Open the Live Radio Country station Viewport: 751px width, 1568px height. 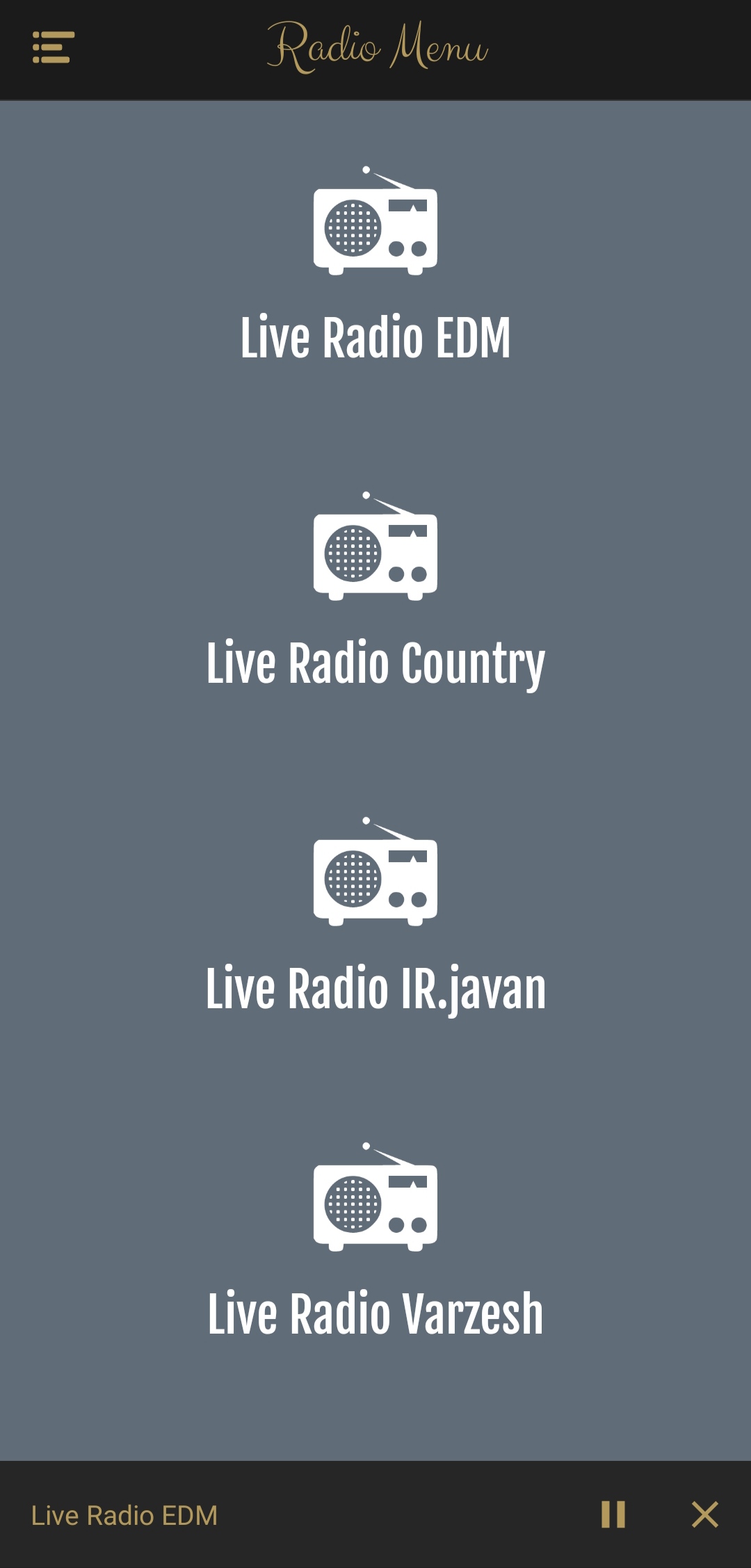(x=375, y=591)
